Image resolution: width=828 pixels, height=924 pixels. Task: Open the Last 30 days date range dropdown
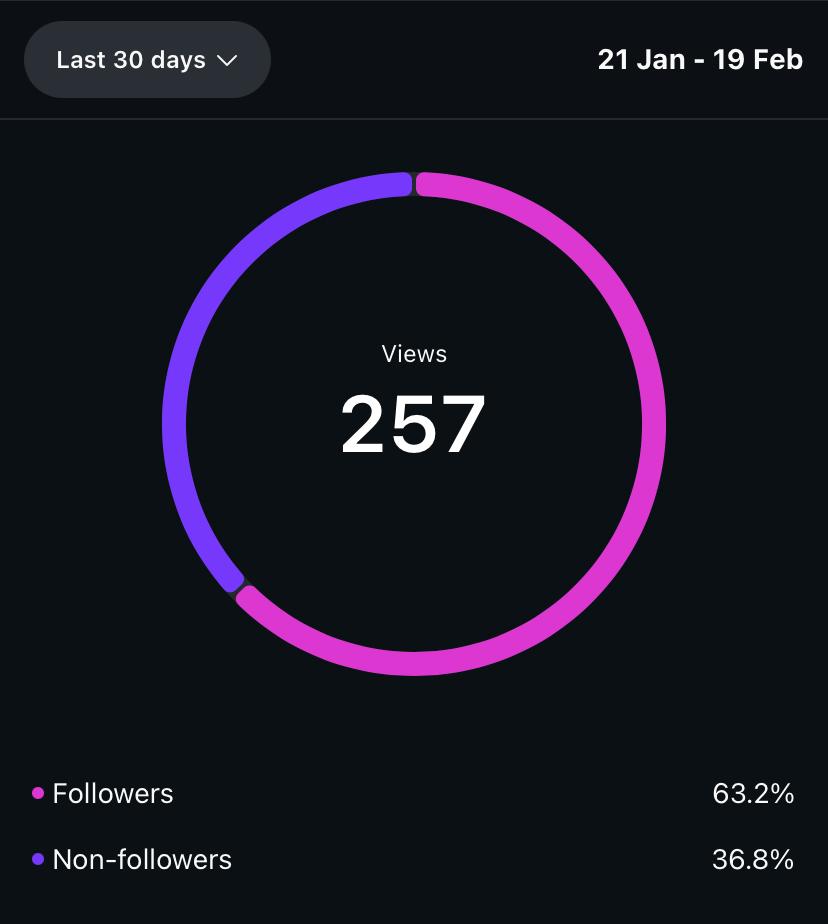(147, 60)
